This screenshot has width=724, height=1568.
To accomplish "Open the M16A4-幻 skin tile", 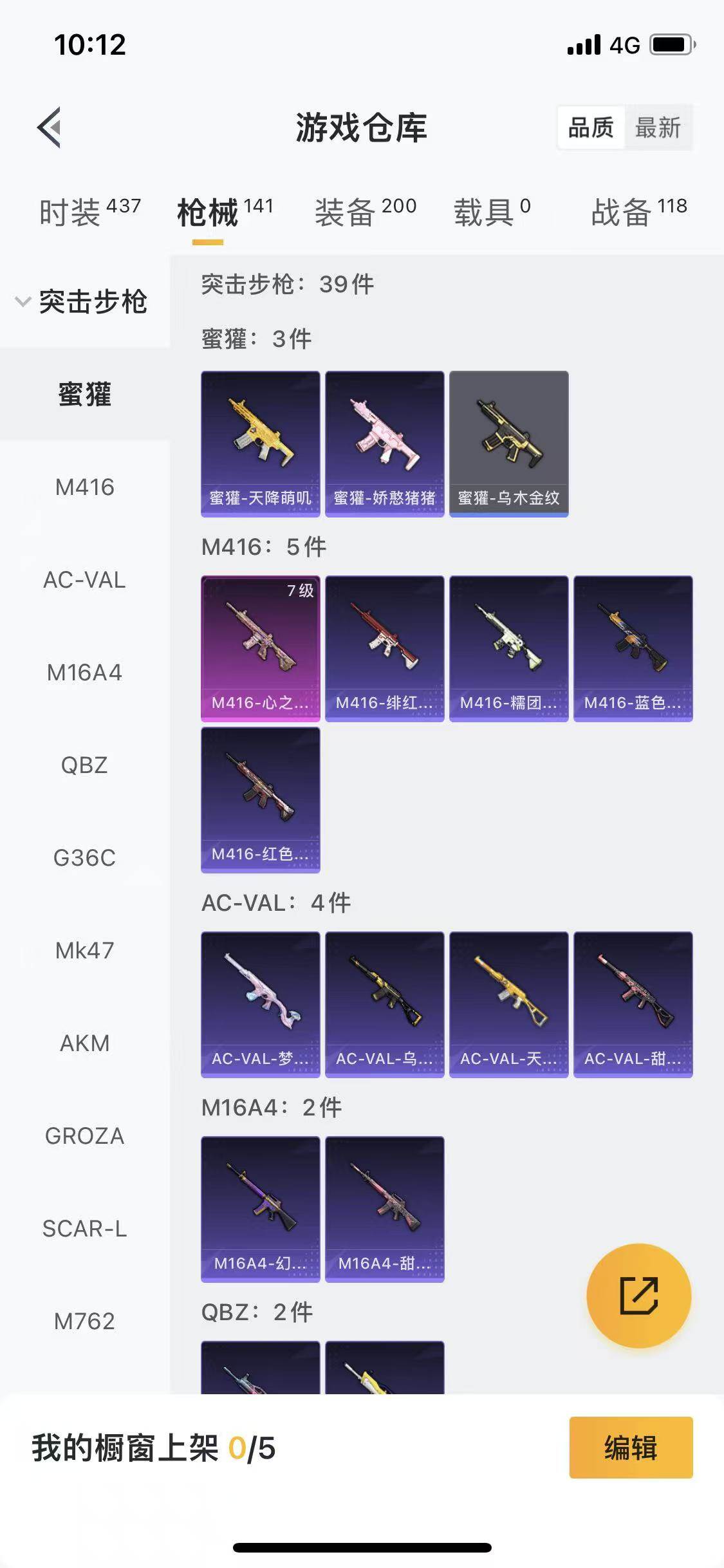I will point(260,1209).
